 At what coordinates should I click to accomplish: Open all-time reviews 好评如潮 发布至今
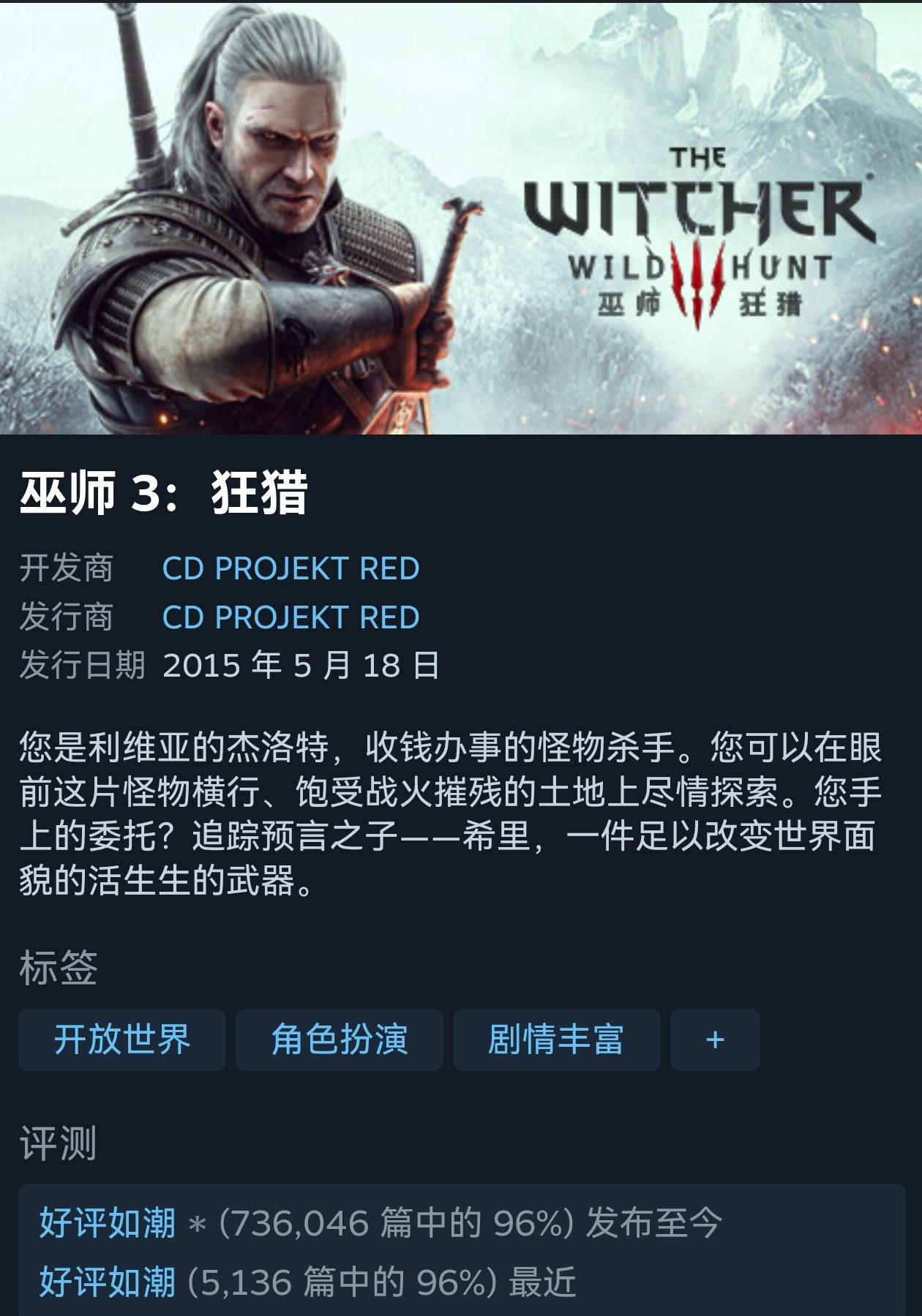tap(108, 1222)
